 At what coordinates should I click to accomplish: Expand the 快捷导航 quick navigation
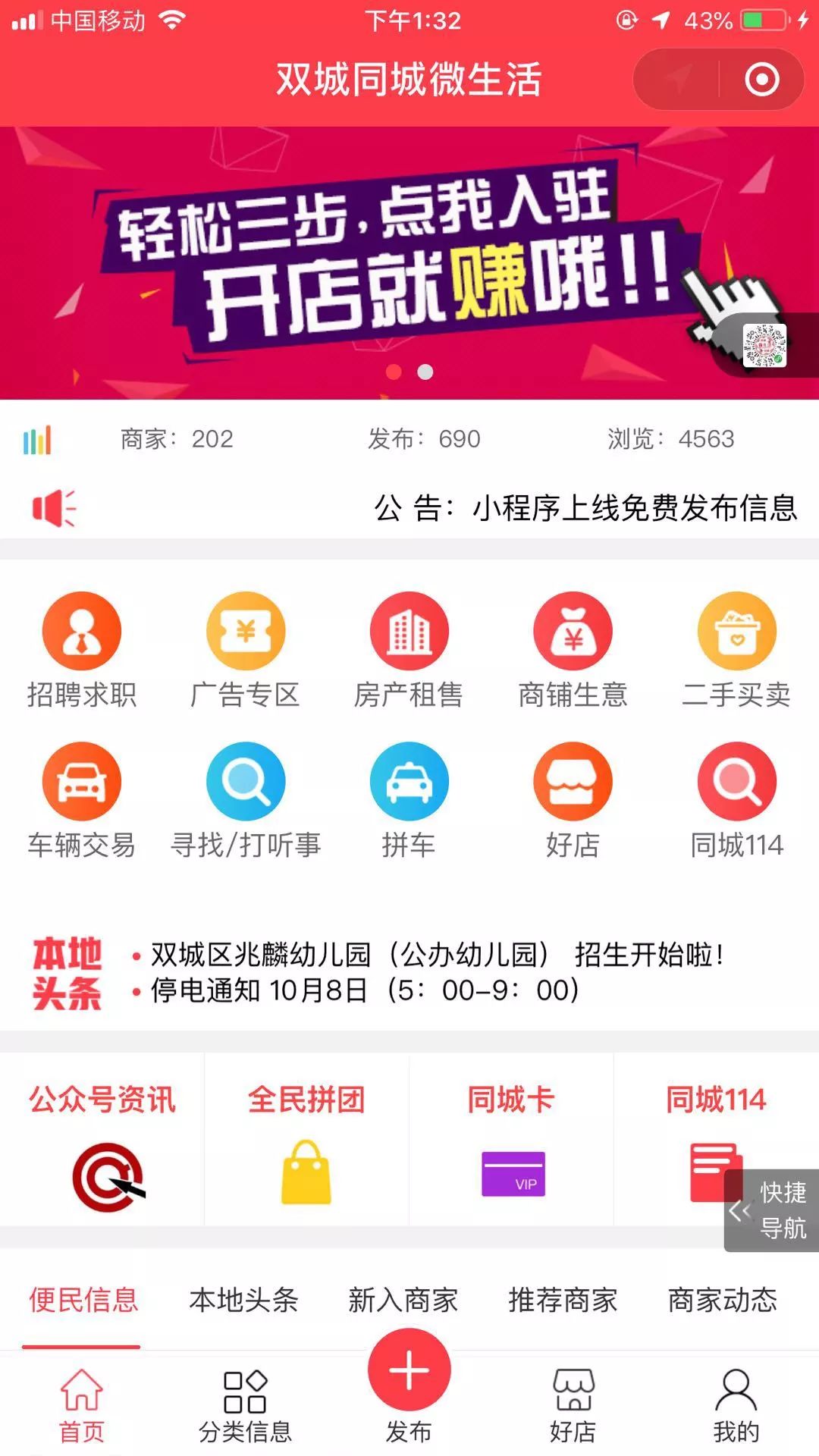pos(770,1210)
